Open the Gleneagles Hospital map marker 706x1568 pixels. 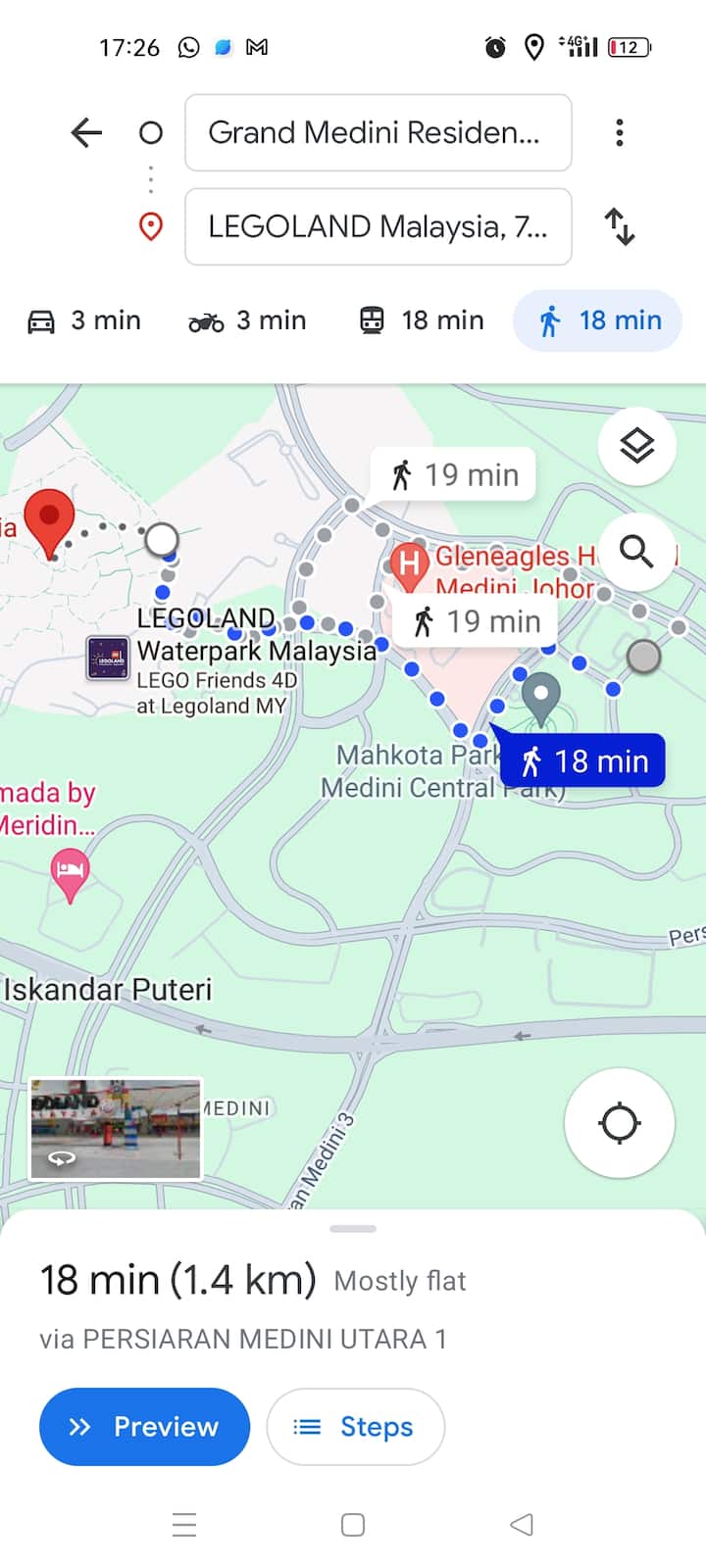click(408, 563)
